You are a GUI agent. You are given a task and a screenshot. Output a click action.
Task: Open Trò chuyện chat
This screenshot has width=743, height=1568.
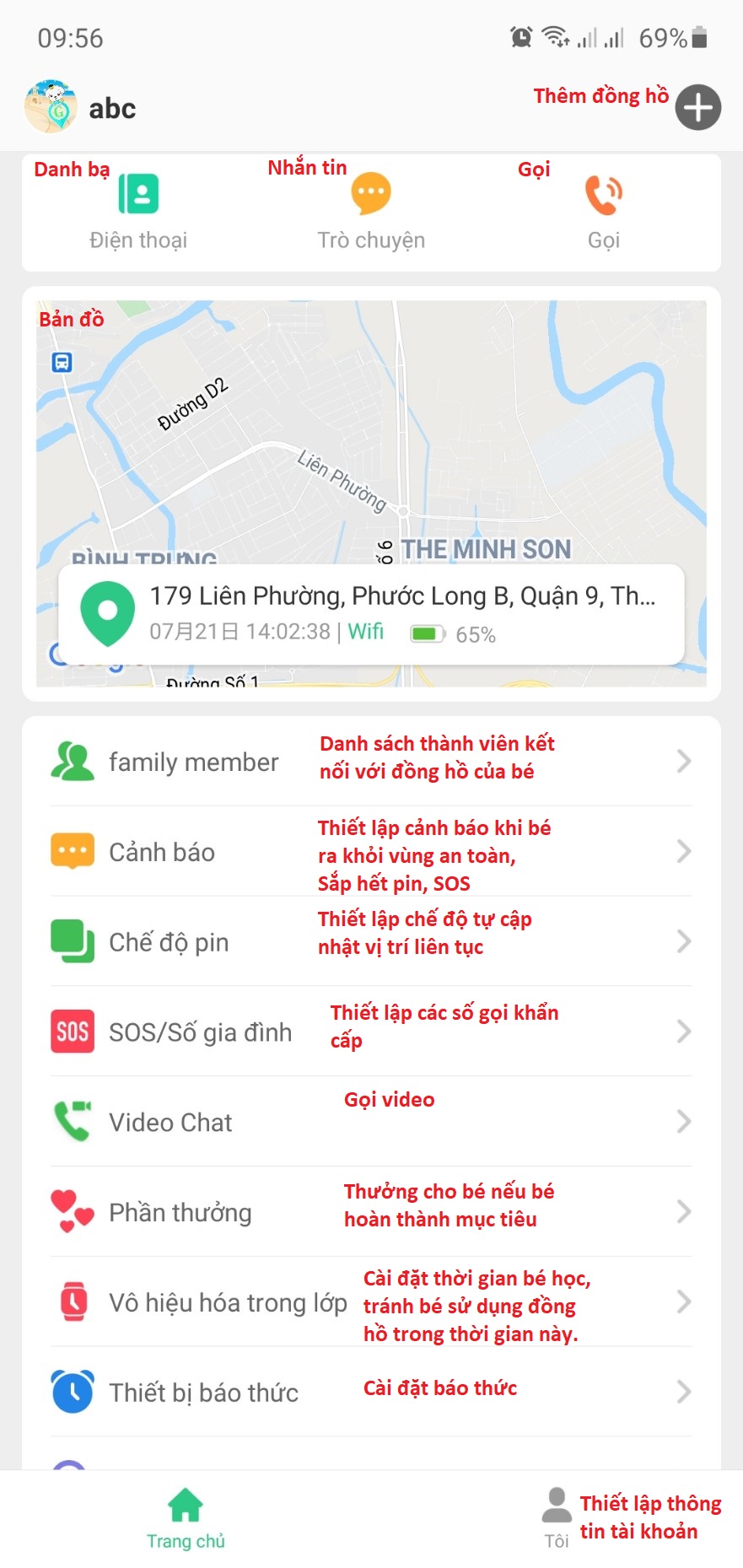tap(371, 211)
